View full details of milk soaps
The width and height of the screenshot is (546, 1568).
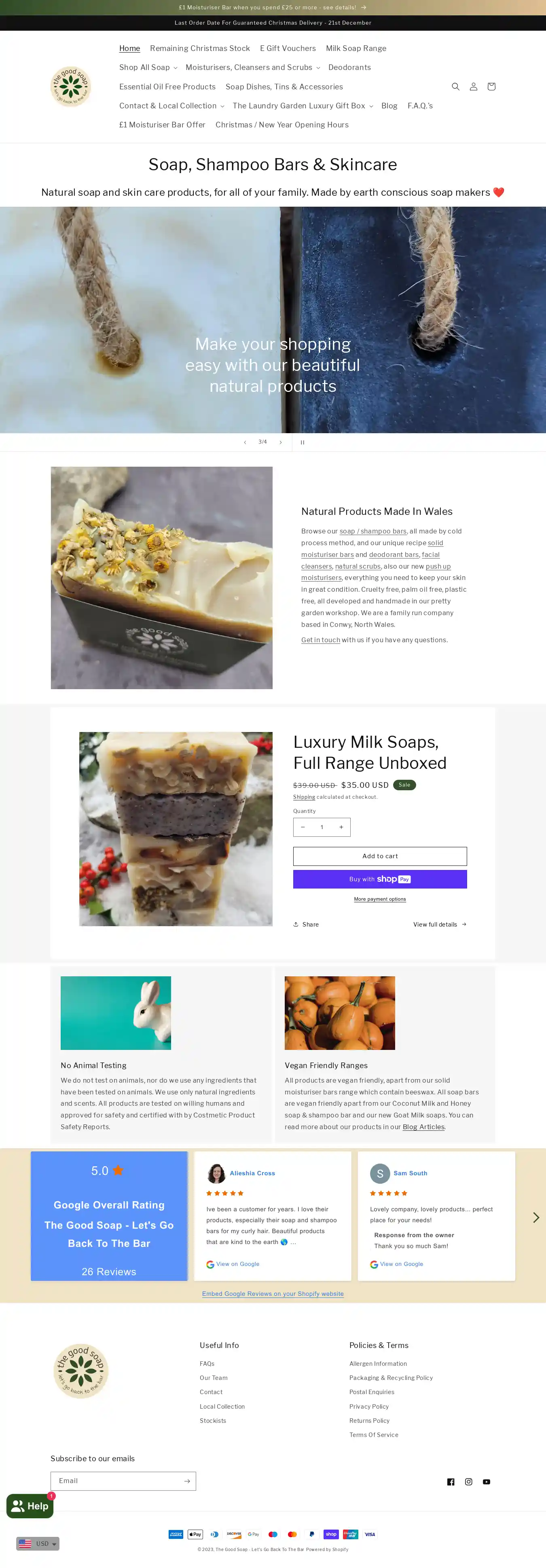click(x=440, y=924)
